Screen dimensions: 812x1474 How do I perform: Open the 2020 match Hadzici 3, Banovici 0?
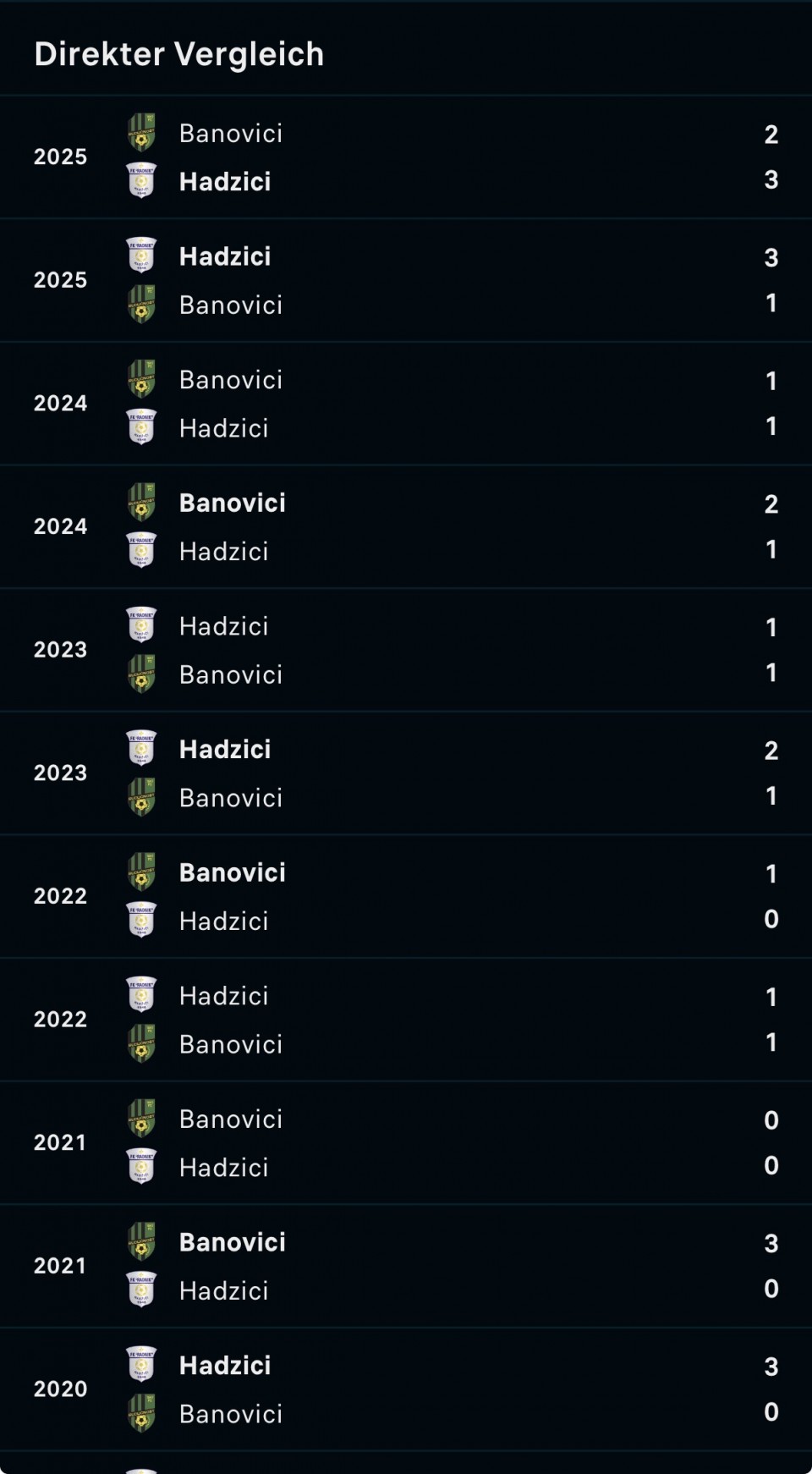406,1389
